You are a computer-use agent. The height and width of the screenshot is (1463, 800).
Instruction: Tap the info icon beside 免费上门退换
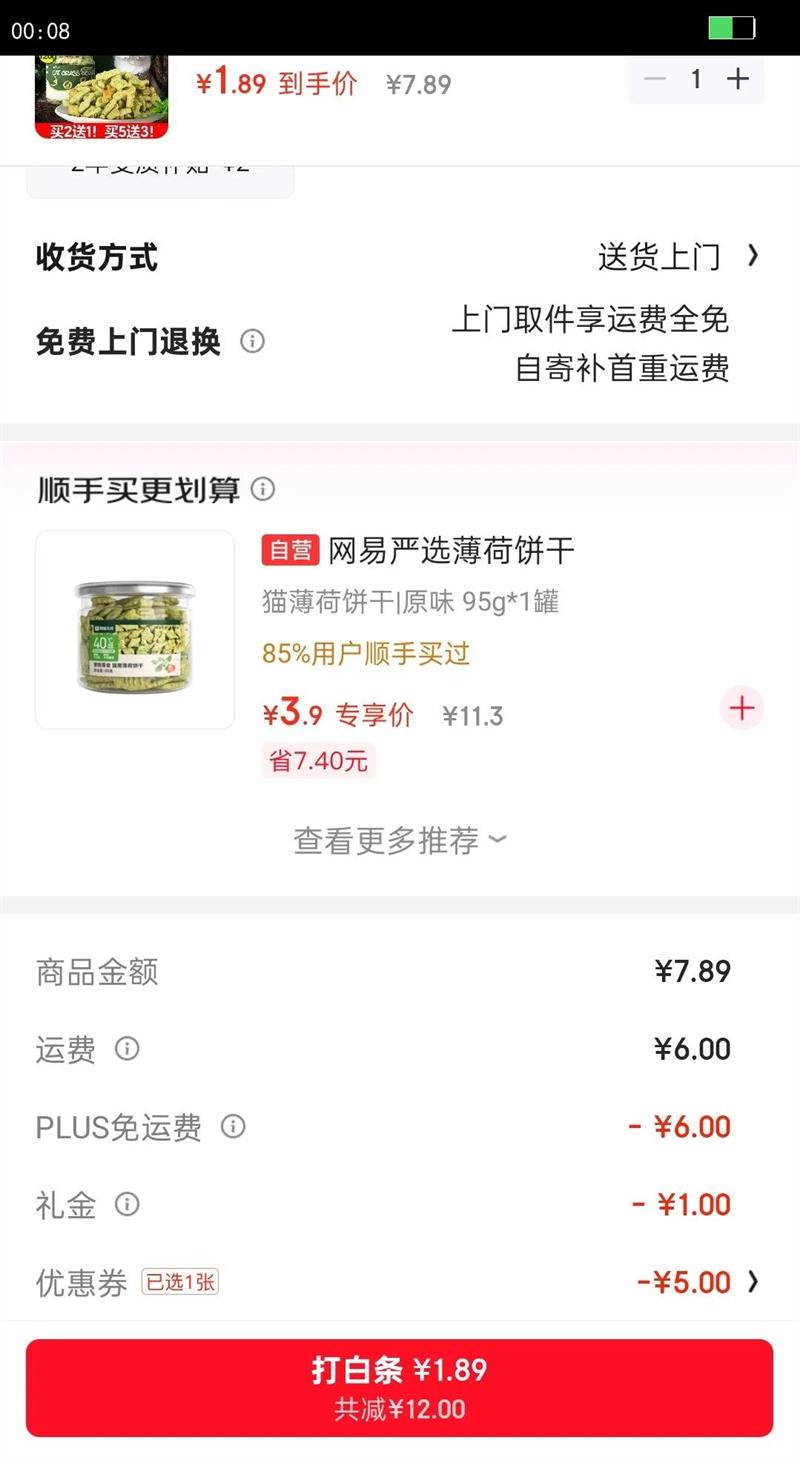(x=253, y=342)
